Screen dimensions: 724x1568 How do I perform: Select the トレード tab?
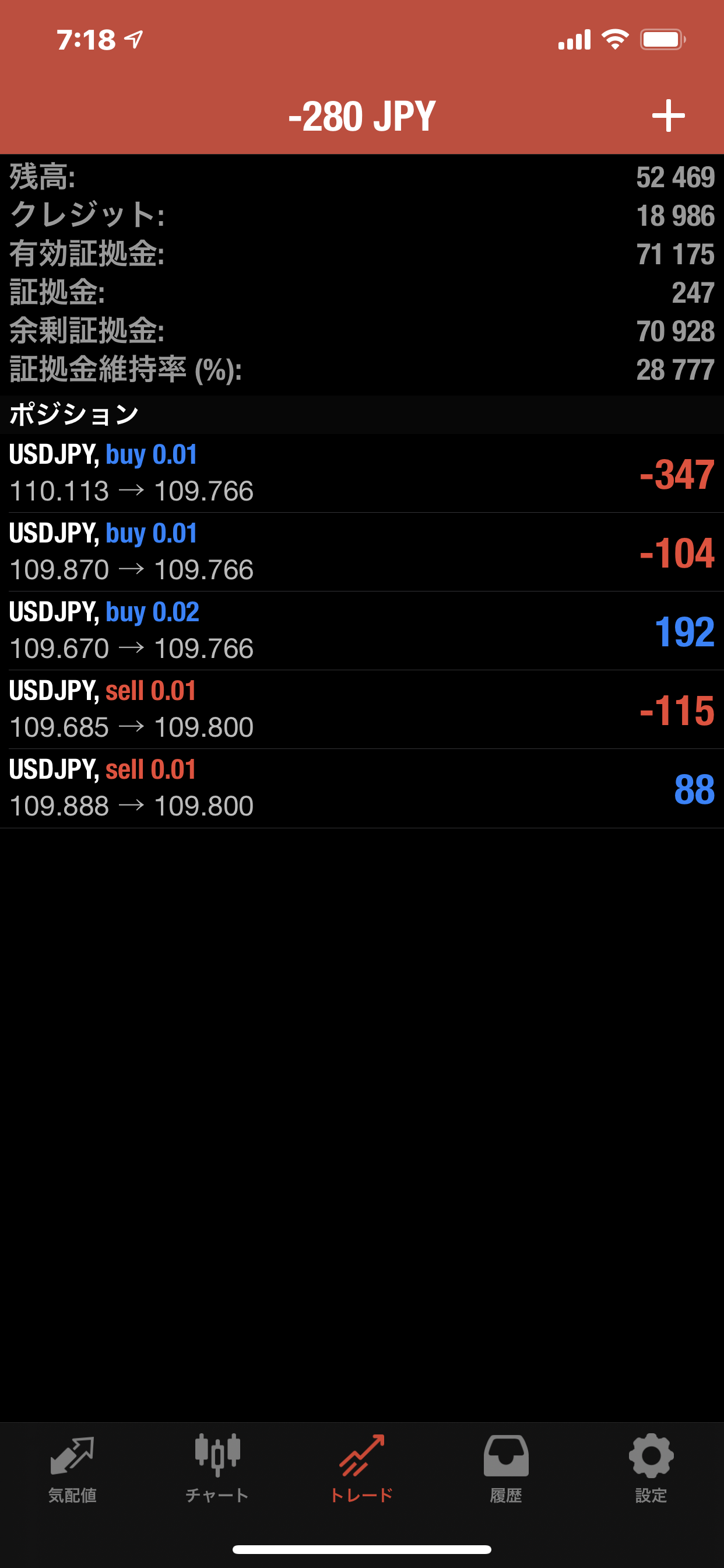(361, 1469)
